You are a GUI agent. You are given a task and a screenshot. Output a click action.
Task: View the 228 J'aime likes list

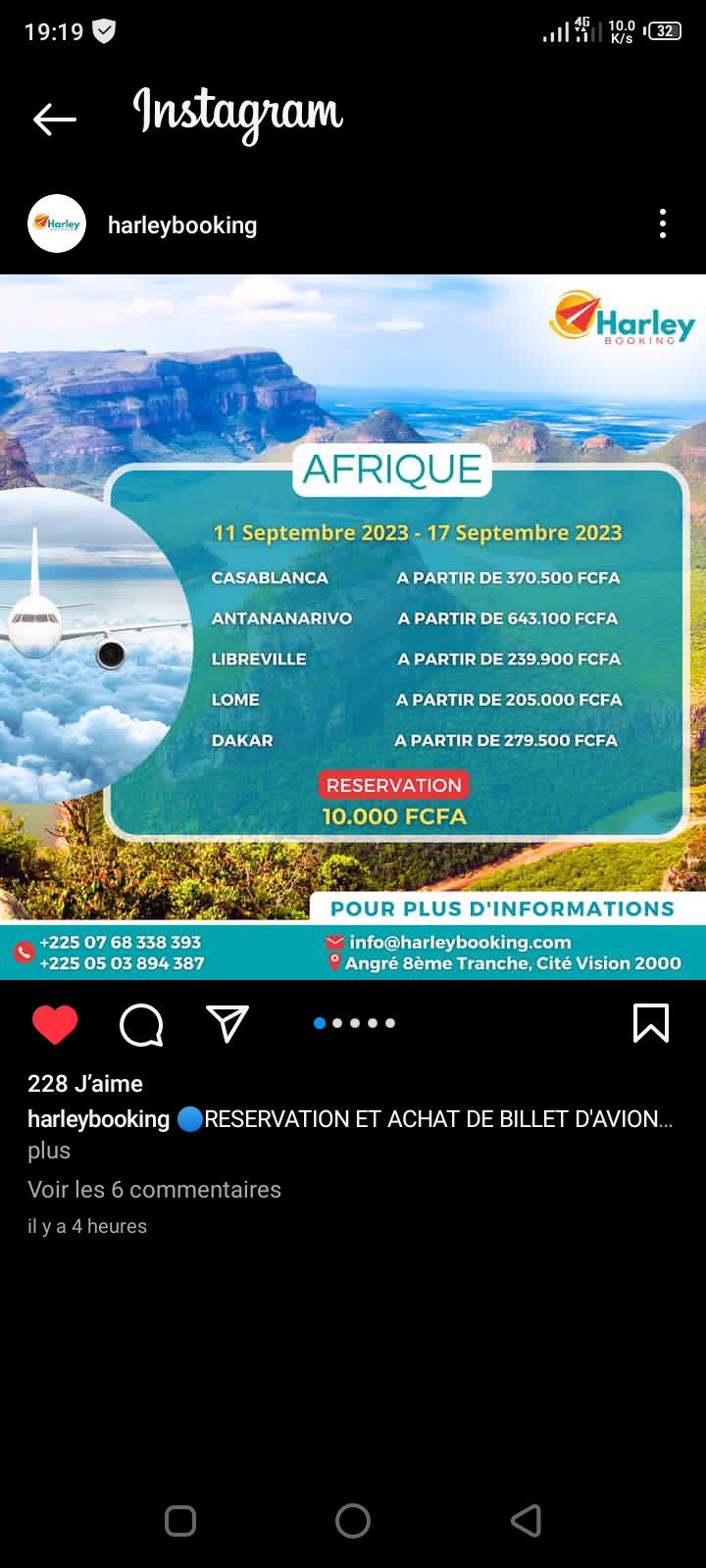pyautogui.click(x=85, y=1084)
